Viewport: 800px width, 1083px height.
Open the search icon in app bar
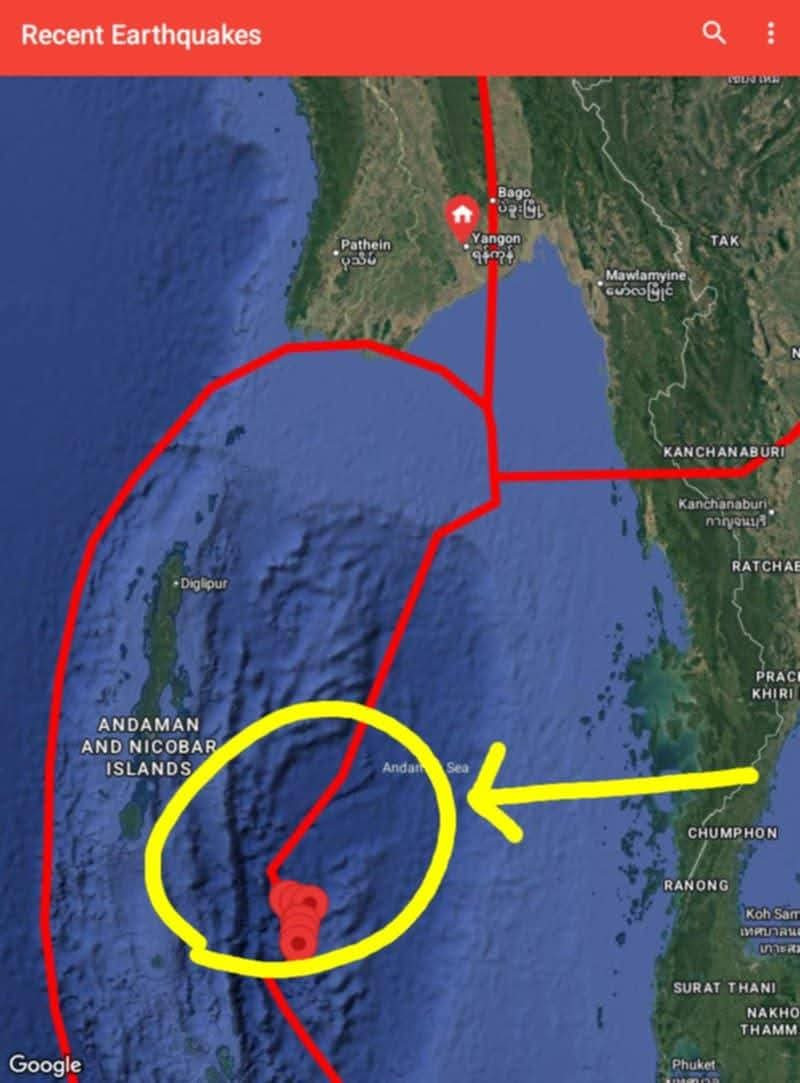tap(714, 33)
